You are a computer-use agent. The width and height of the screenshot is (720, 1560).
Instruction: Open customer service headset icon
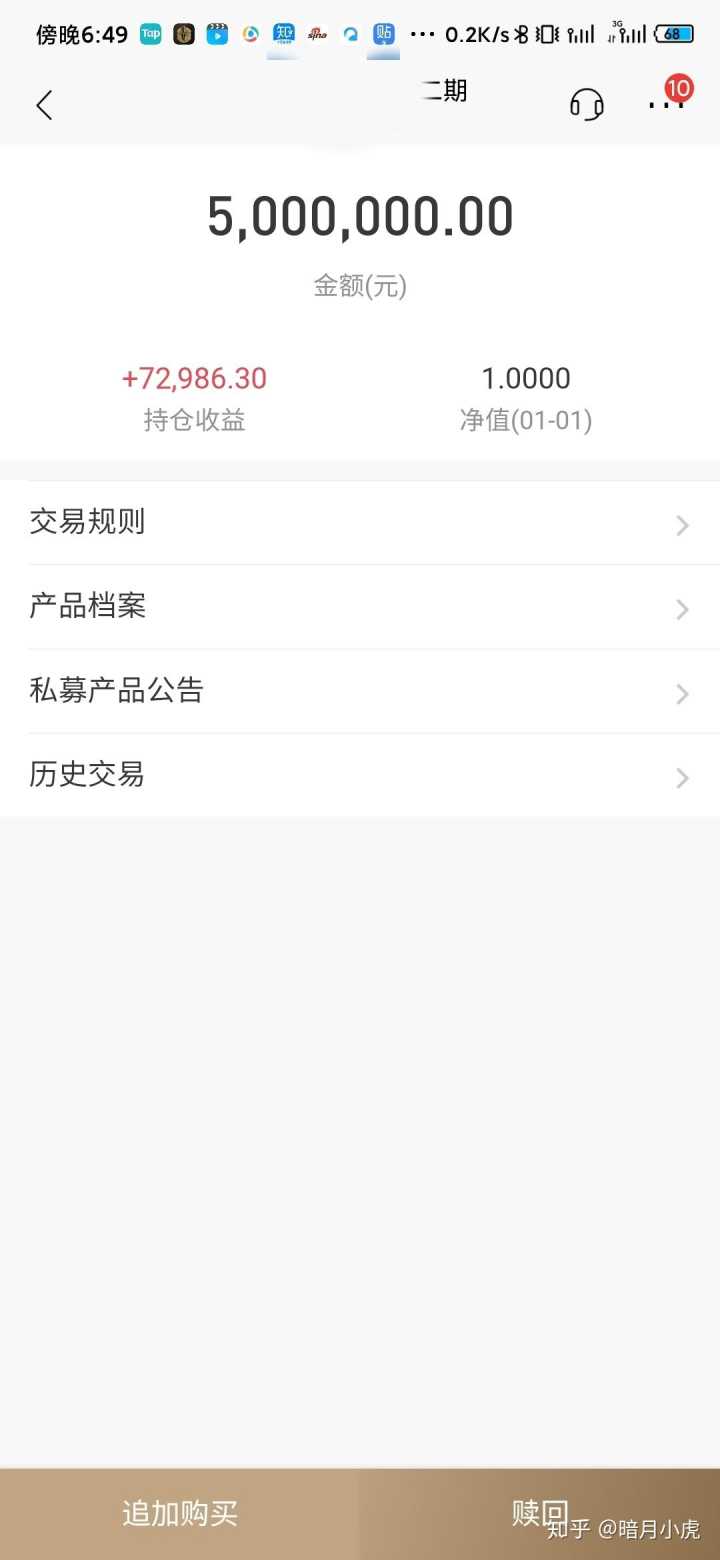coord(587,104)
